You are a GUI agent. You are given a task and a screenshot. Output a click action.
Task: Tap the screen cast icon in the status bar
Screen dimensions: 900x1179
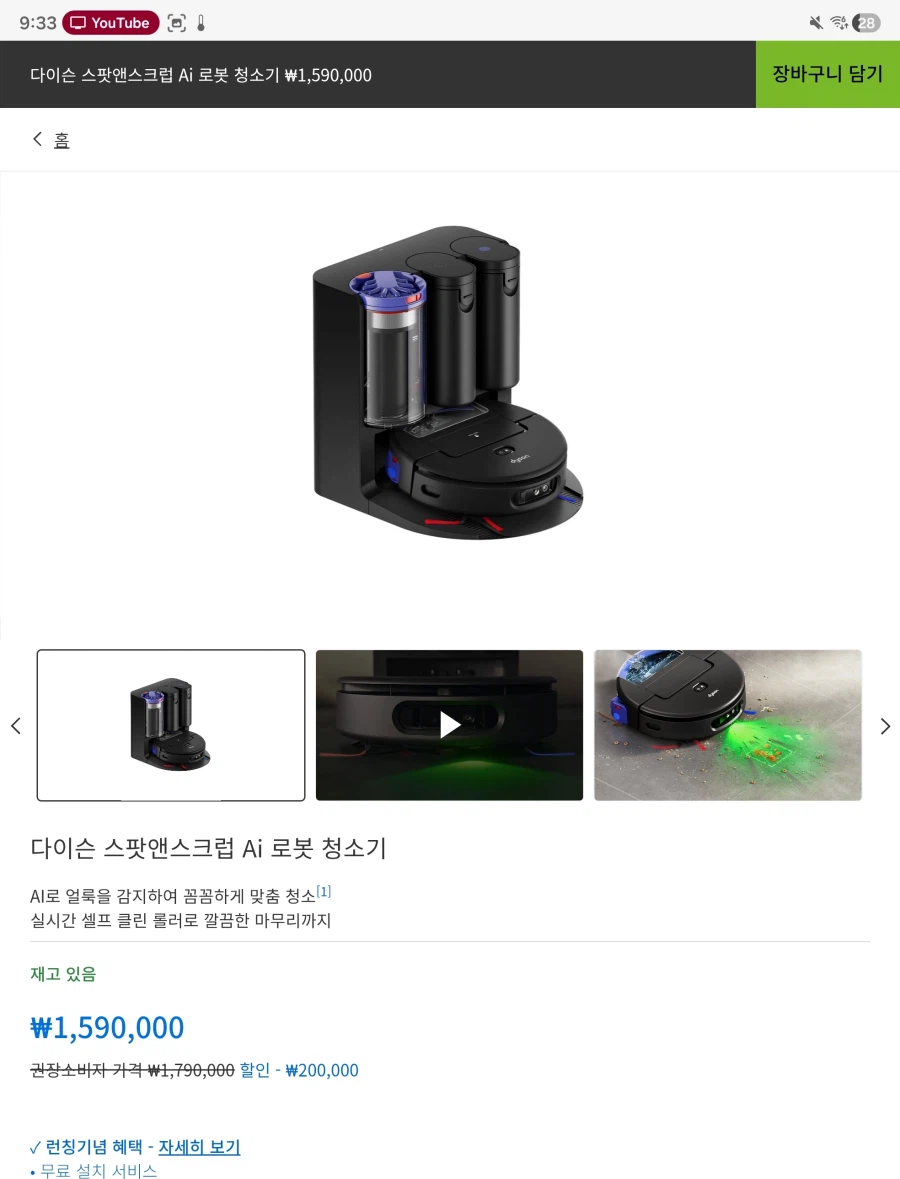coord(177,22)
